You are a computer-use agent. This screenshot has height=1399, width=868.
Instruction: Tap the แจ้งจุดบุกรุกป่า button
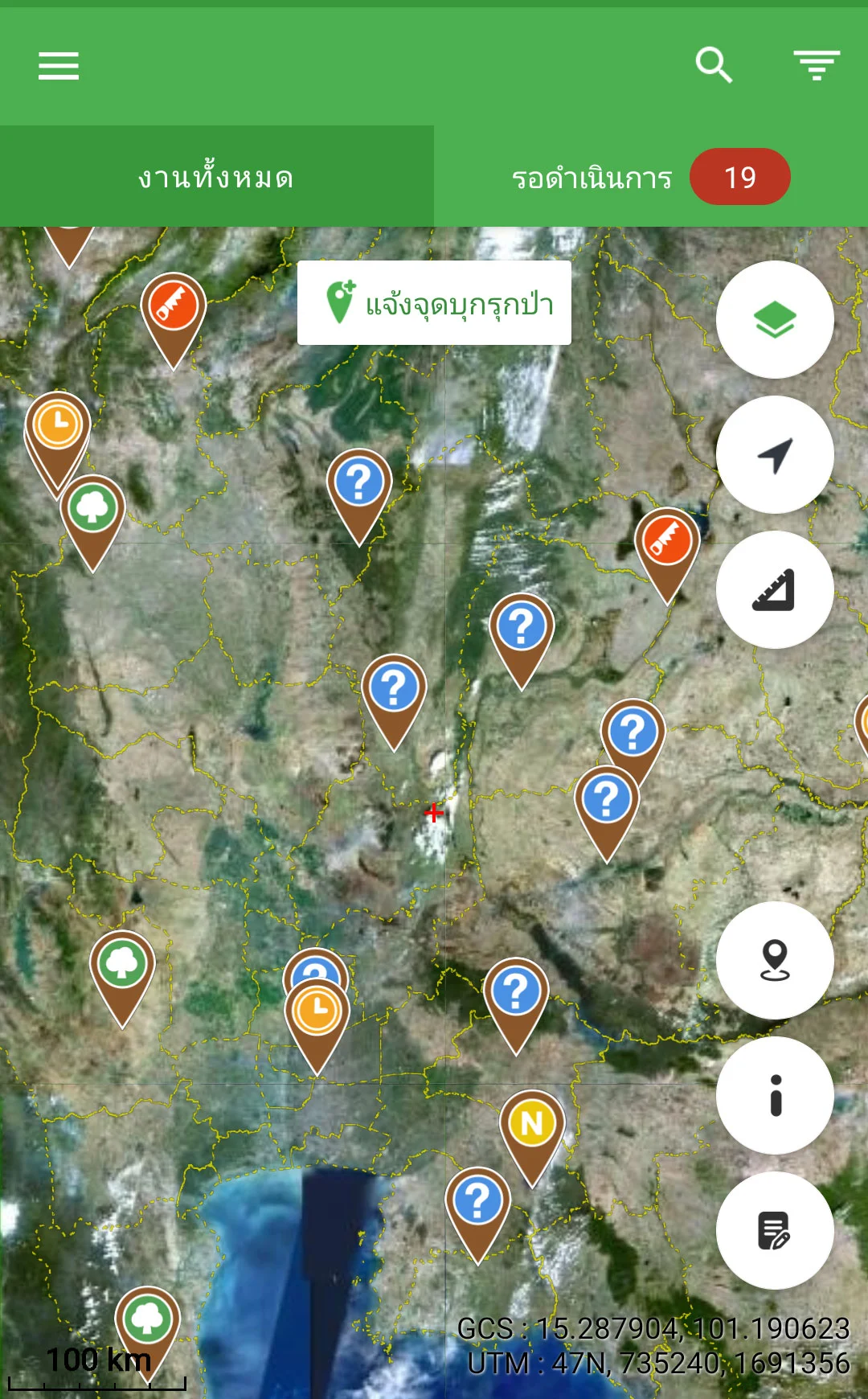(434, 303)
